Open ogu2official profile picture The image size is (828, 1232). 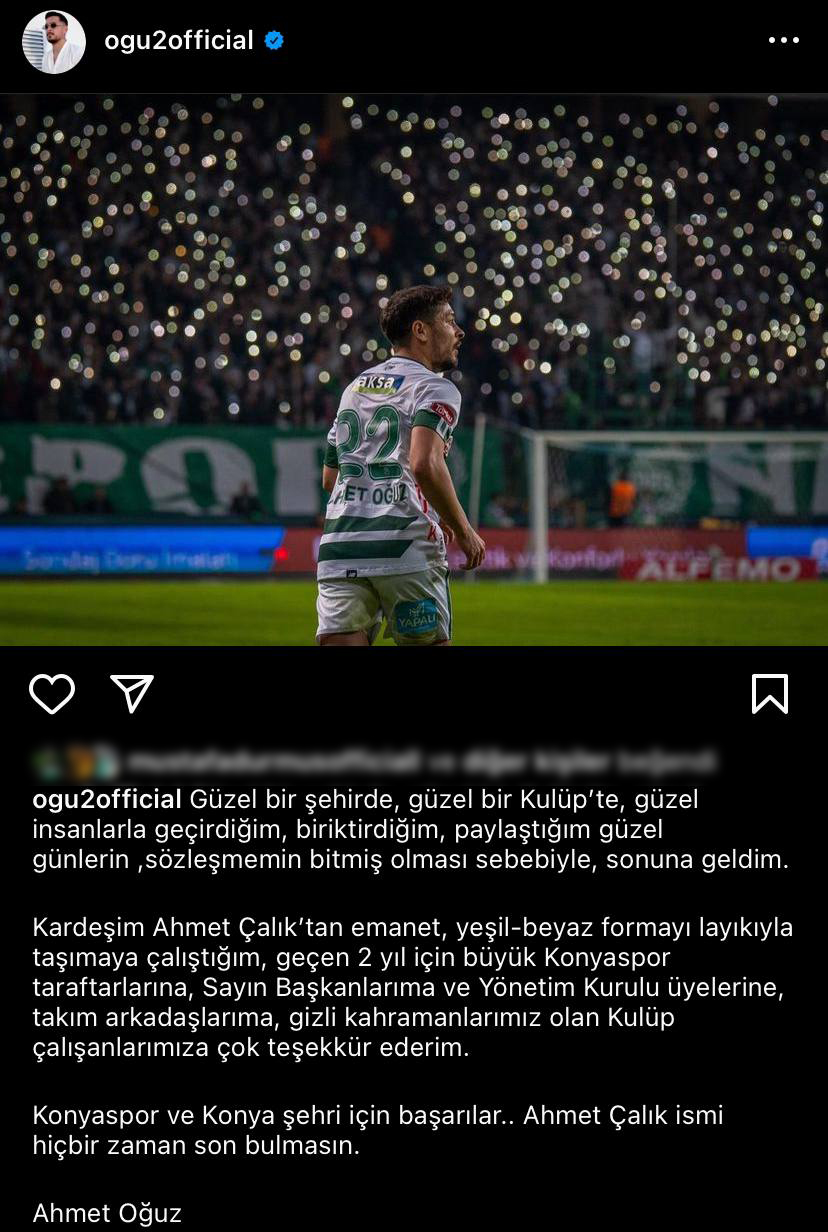coord(54,42)
